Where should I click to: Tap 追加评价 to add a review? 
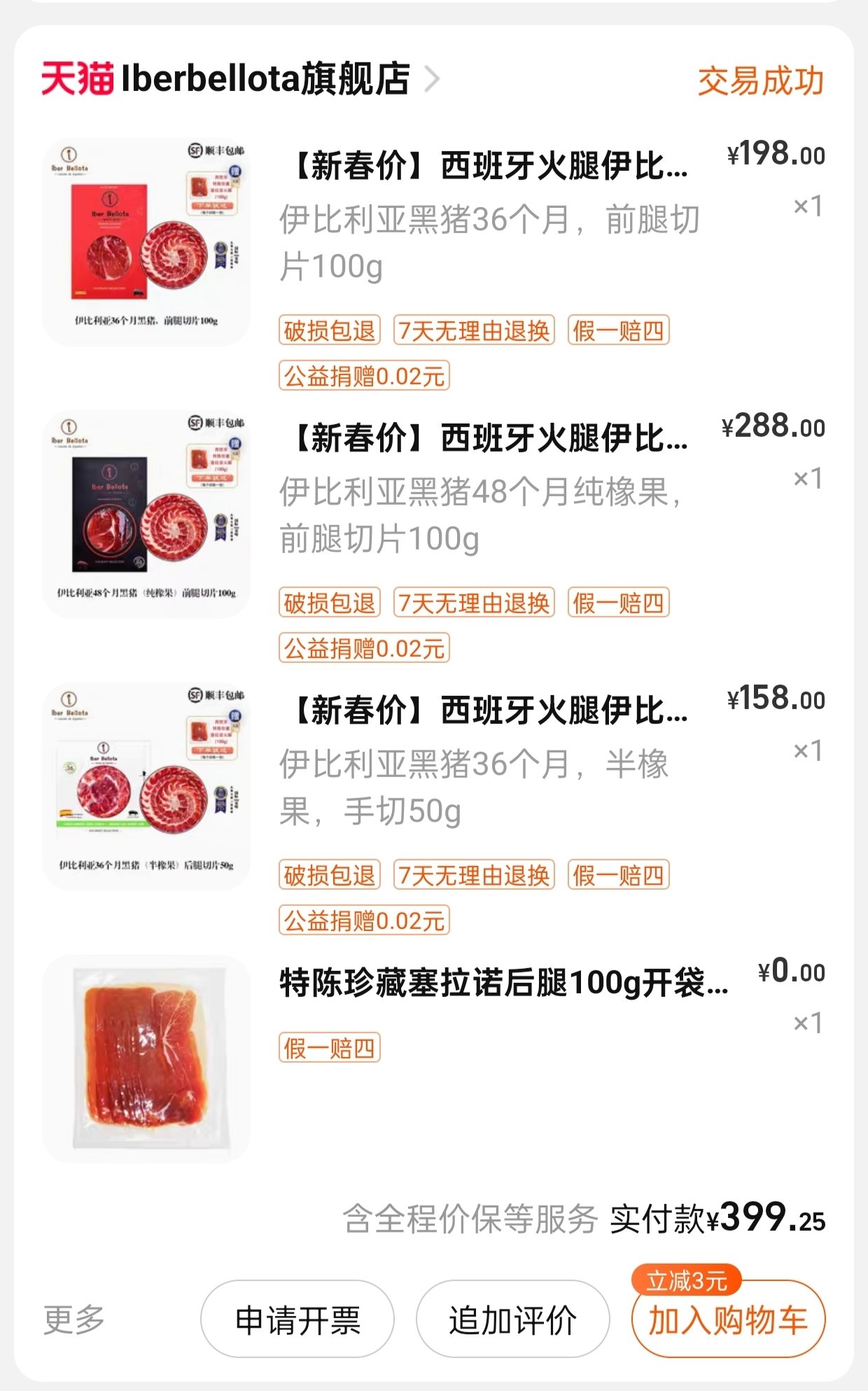(512, 1320)
